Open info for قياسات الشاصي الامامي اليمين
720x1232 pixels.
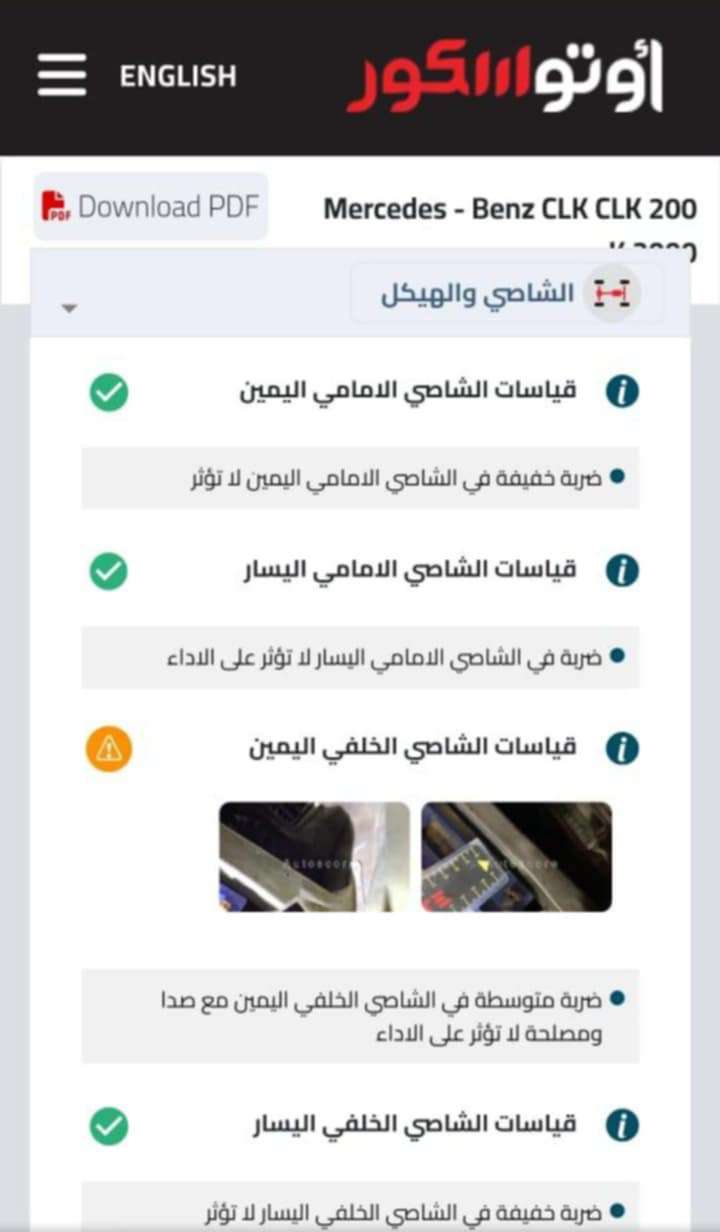click(x=622, y=392)
